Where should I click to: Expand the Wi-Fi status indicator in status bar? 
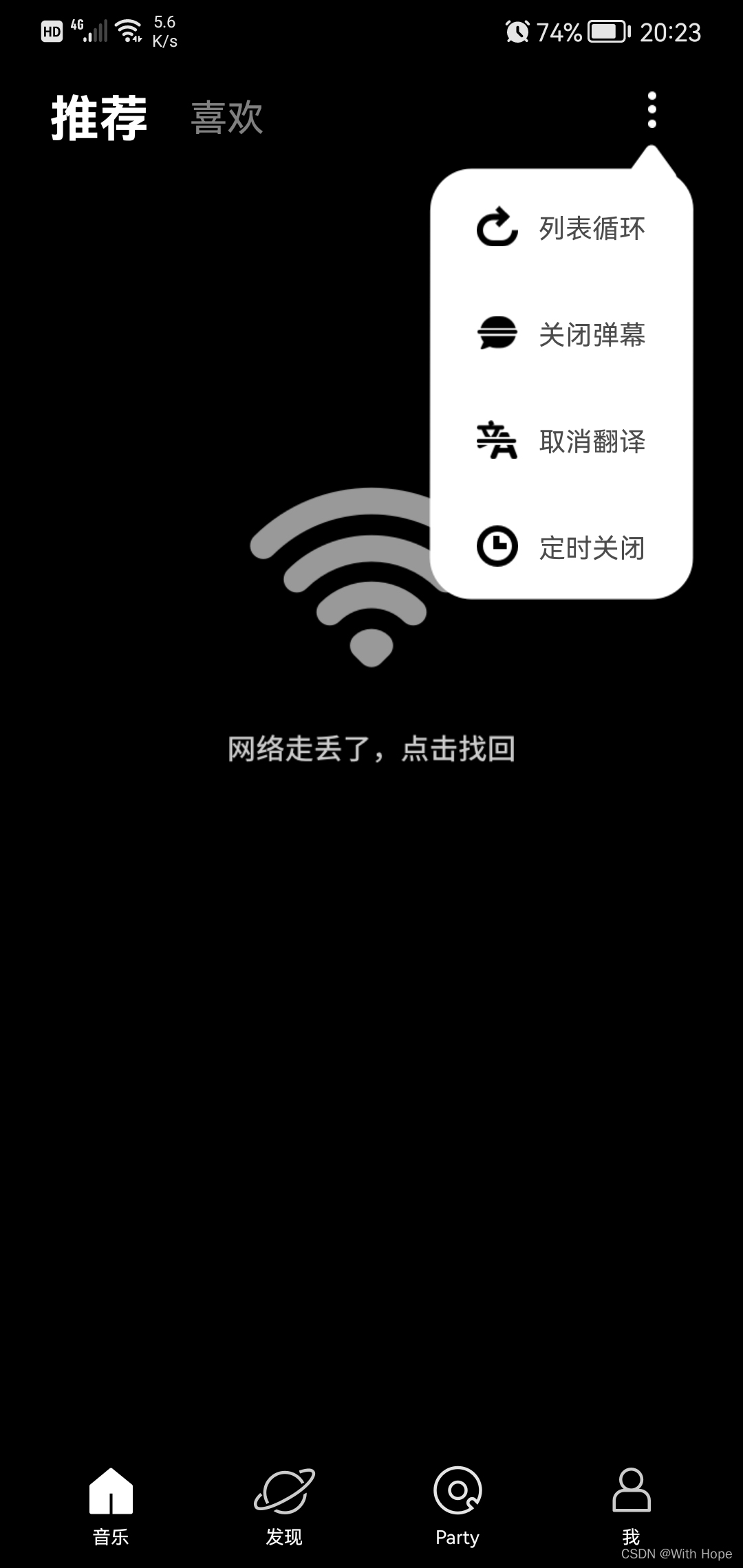[x=128, y=31]
